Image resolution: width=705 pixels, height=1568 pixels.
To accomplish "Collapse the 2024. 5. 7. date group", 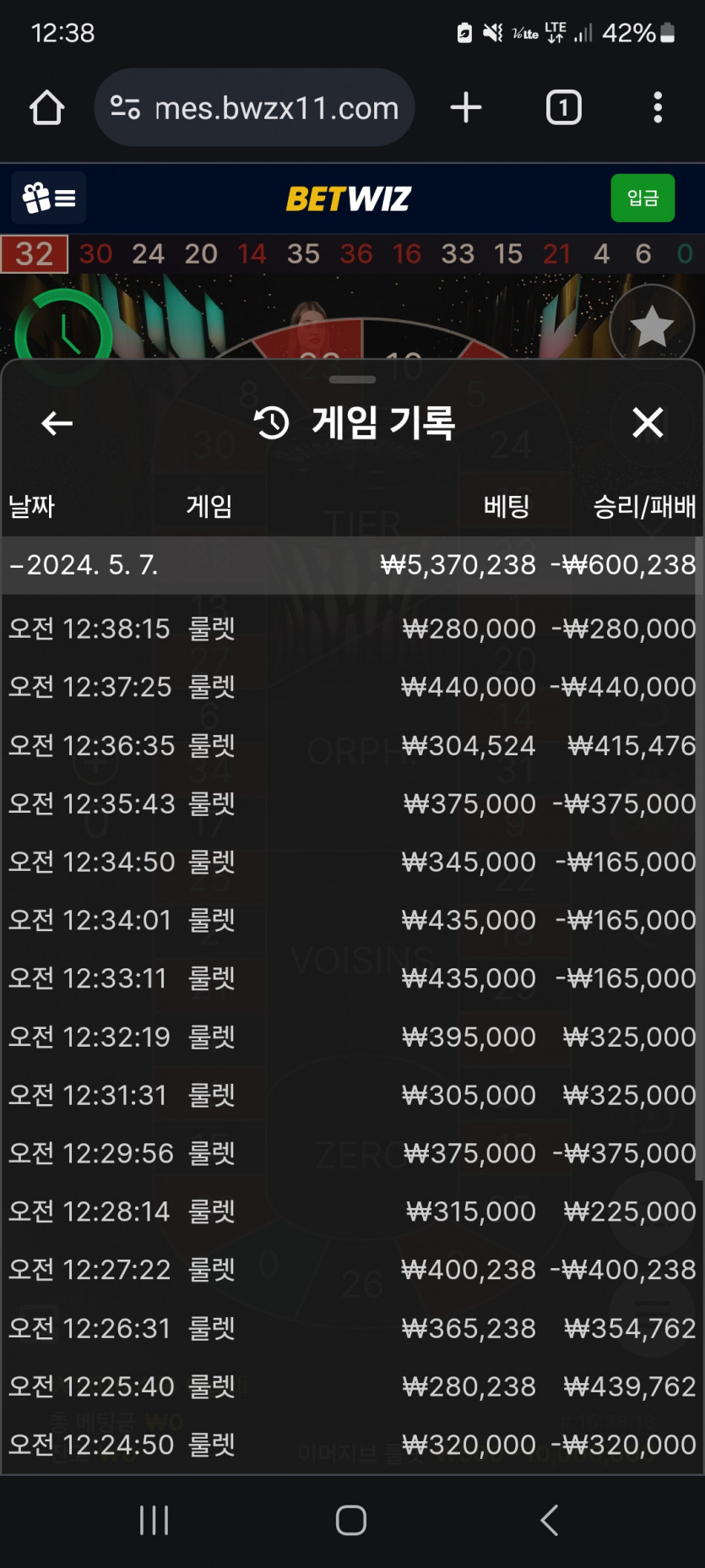I will coord(352,564).
